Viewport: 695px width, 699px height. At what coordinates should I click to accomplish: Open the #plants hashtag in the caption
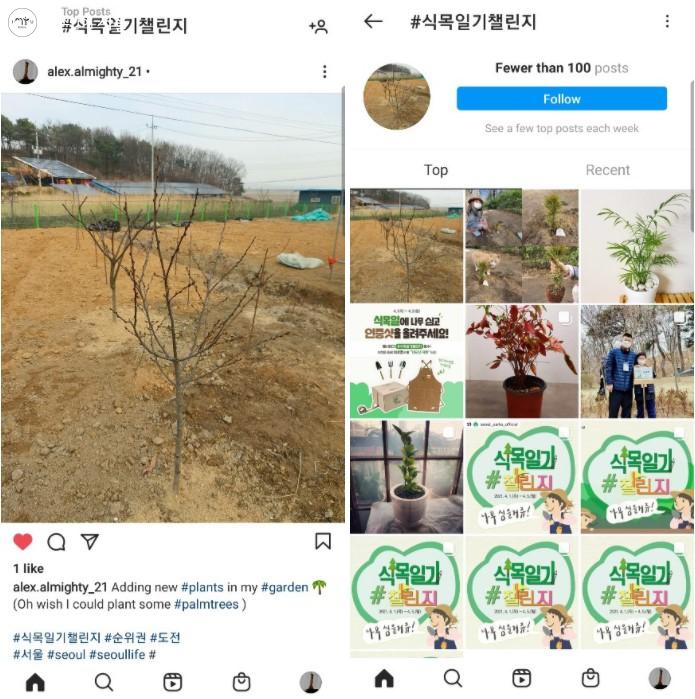tap(201, 587)
